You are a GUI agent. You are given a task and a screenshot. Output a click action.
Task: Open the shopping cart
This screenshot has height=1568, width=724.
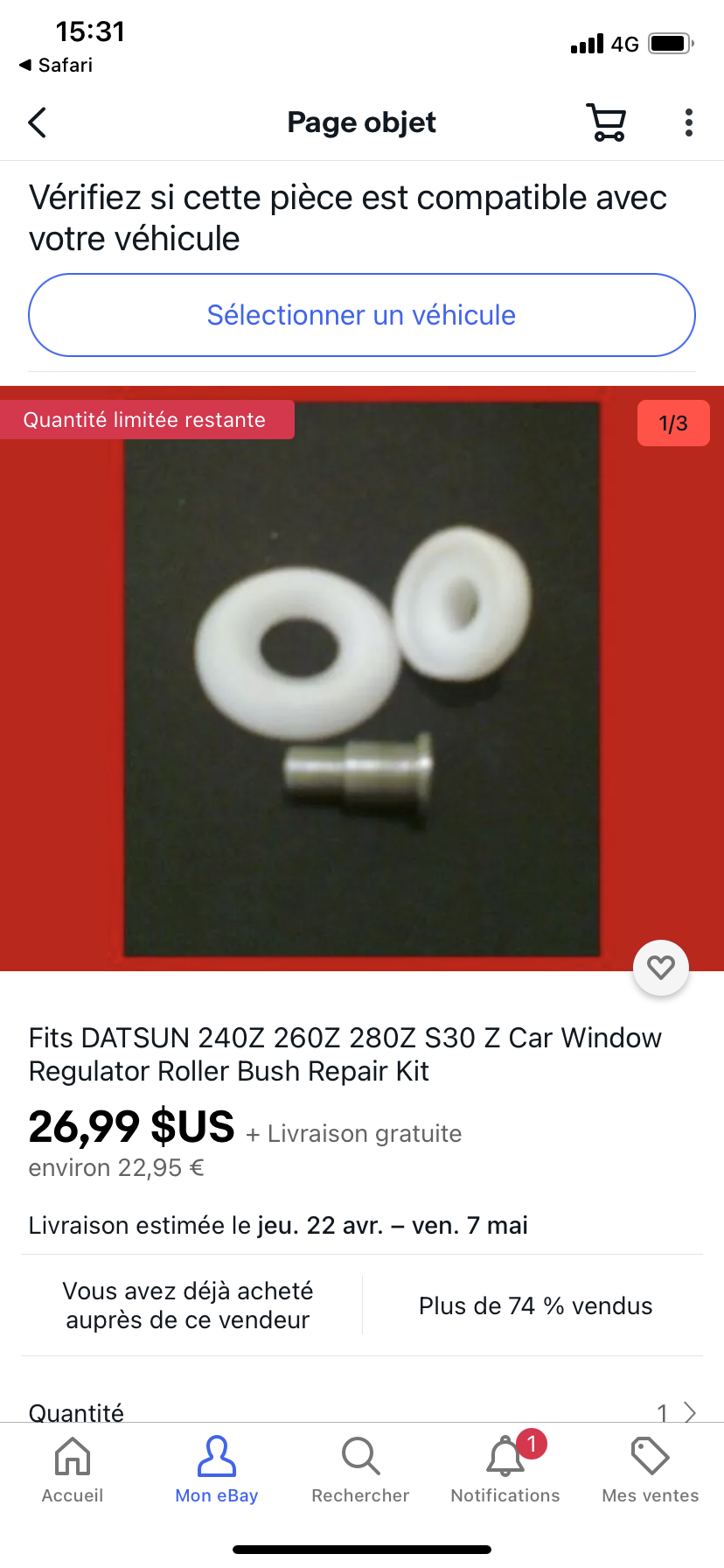(606, 122)
